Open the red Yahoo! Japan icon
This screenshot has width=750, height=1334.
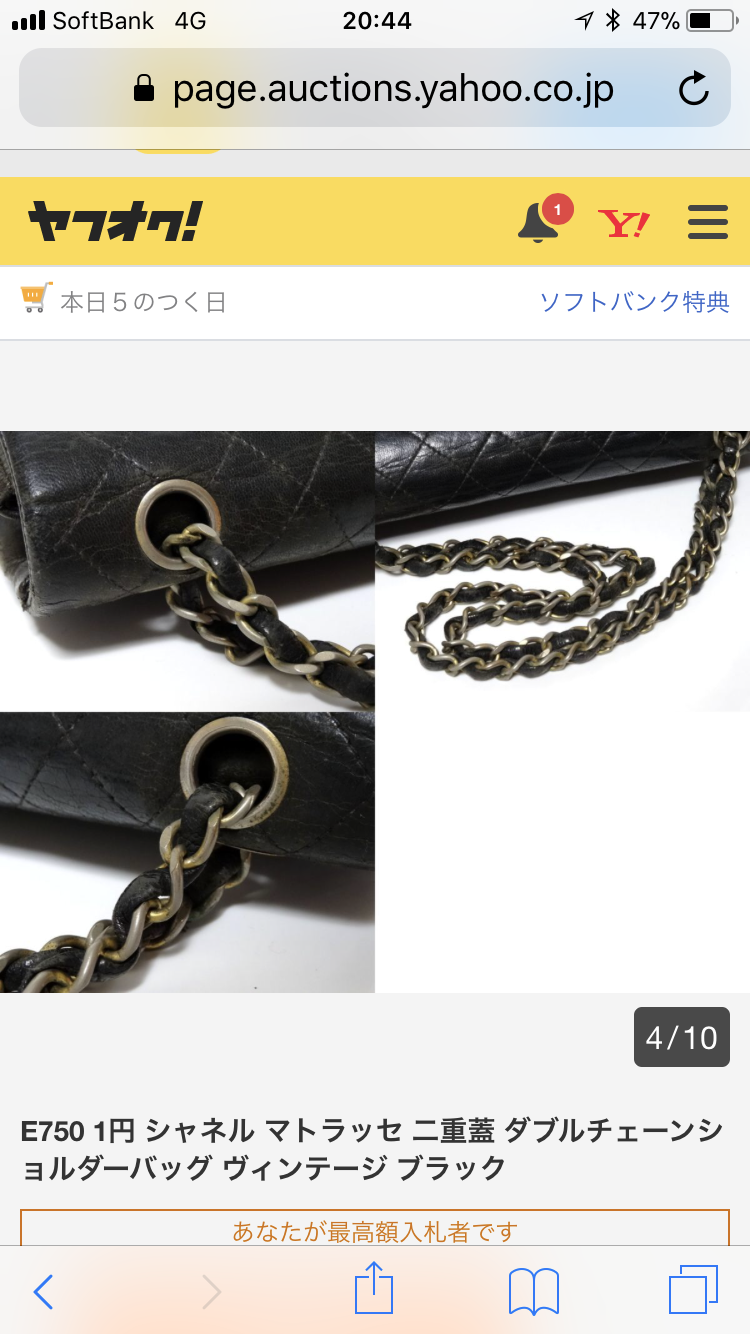623,223
